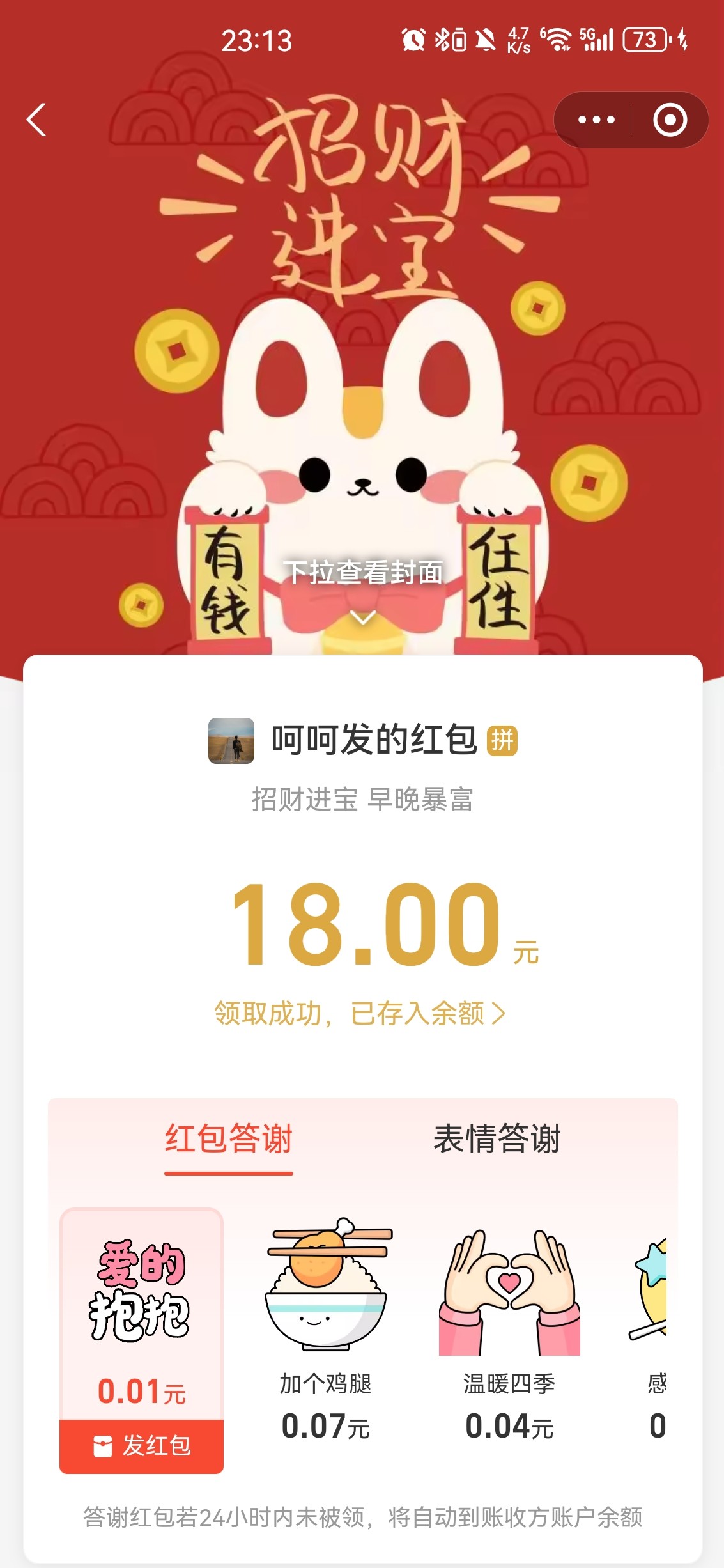Viewport: 724px width, 1568px height.
Task: Go back using the arrow icon
Action: click(x=36, y=120)
